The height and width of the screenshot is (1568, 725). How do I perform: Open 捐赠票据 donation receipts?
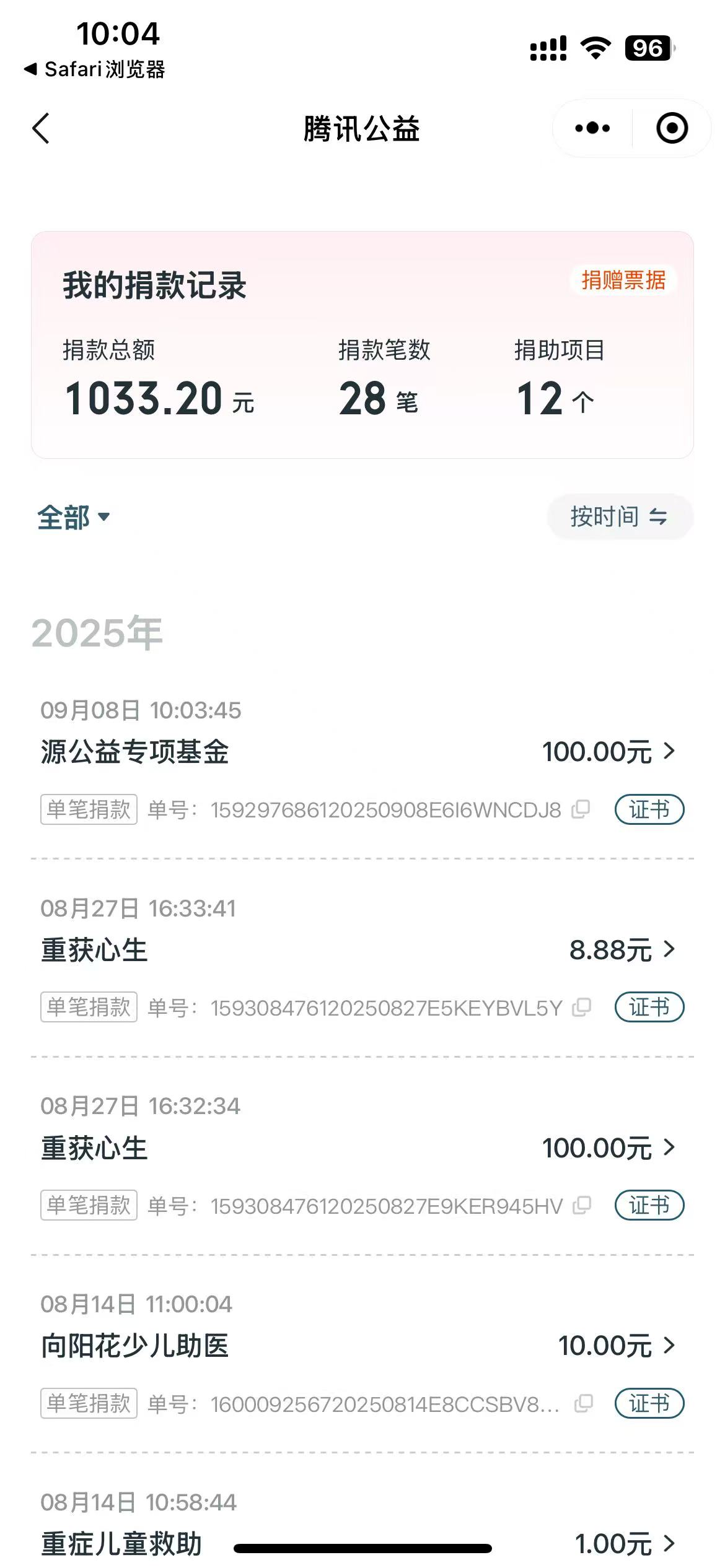623,281
